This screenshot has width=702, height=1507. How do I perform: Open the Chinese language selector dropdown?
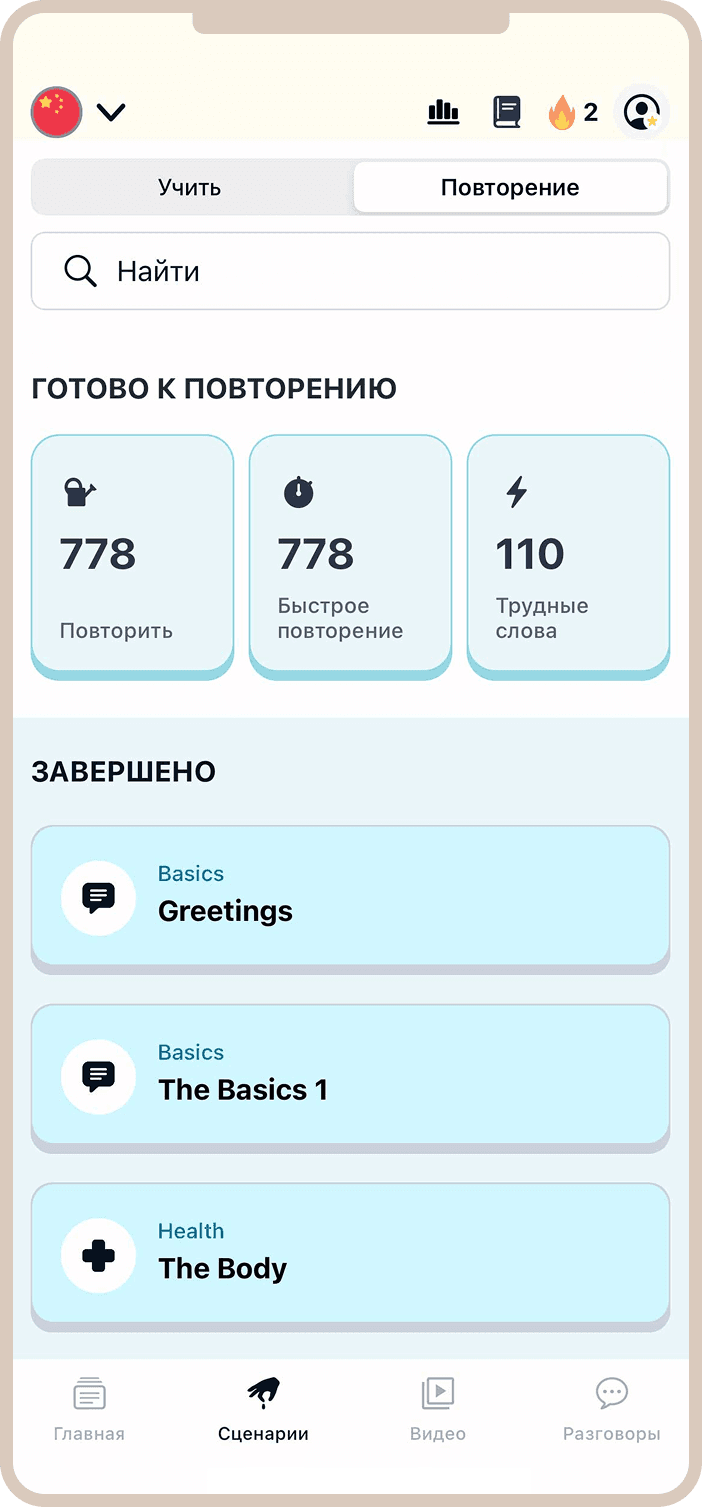coord(78,112)
